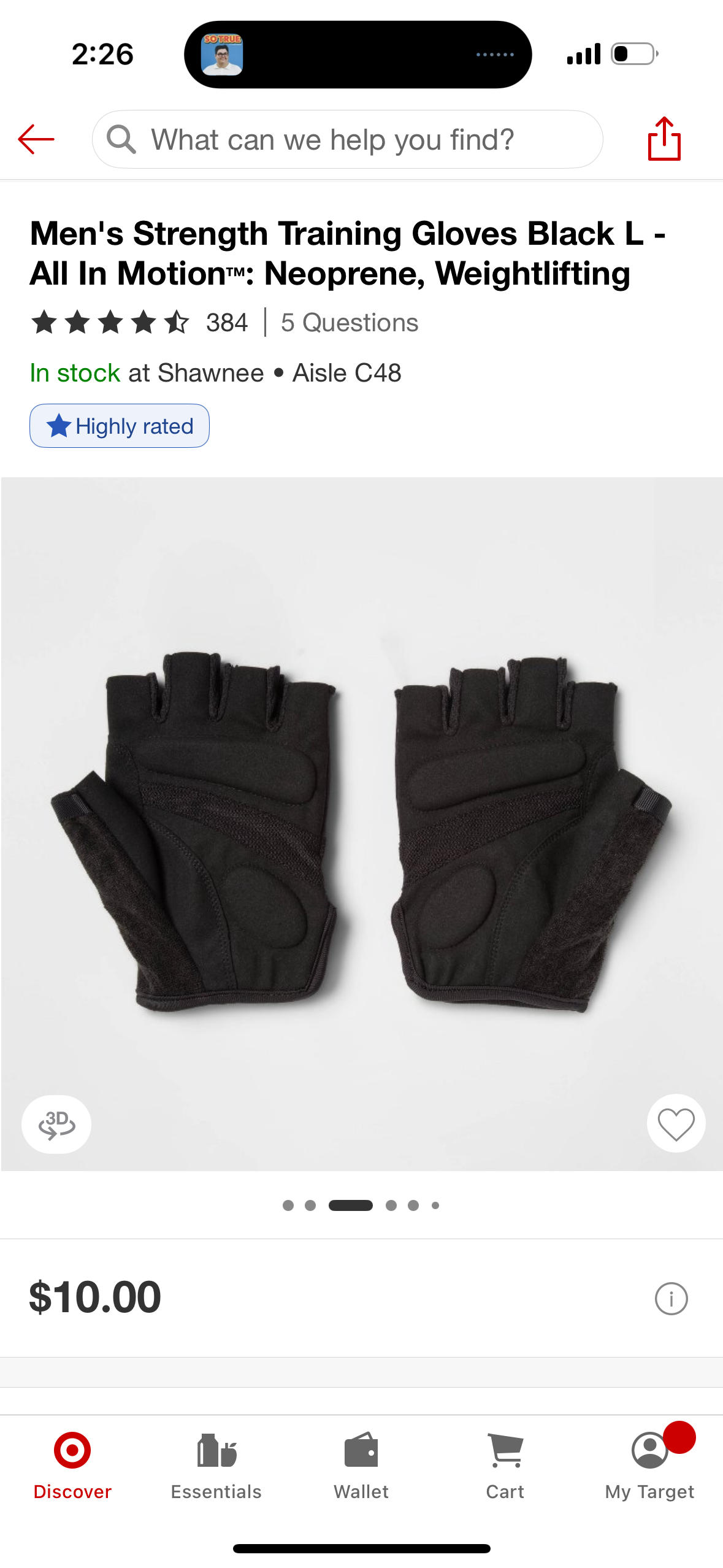The height and width of the screenshot is (1568, 723).
Task: Switch to My Target tab
Action: click(649, 1465)
